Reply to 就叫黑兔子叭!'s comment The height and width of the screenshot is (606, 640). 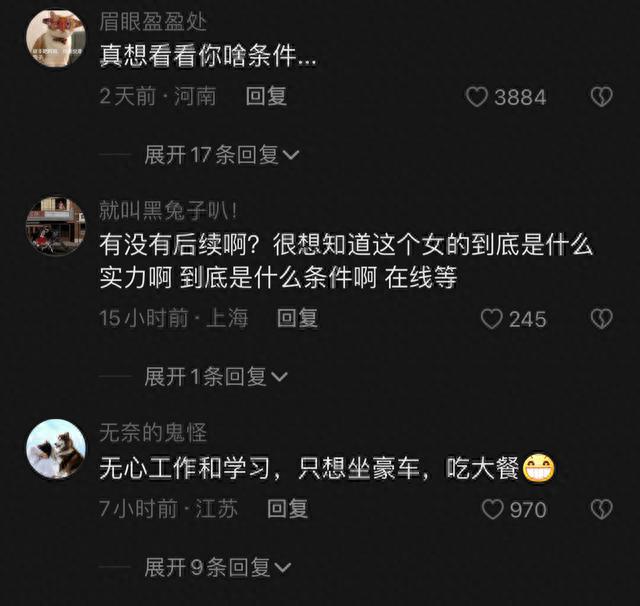[x=297, y=319]
